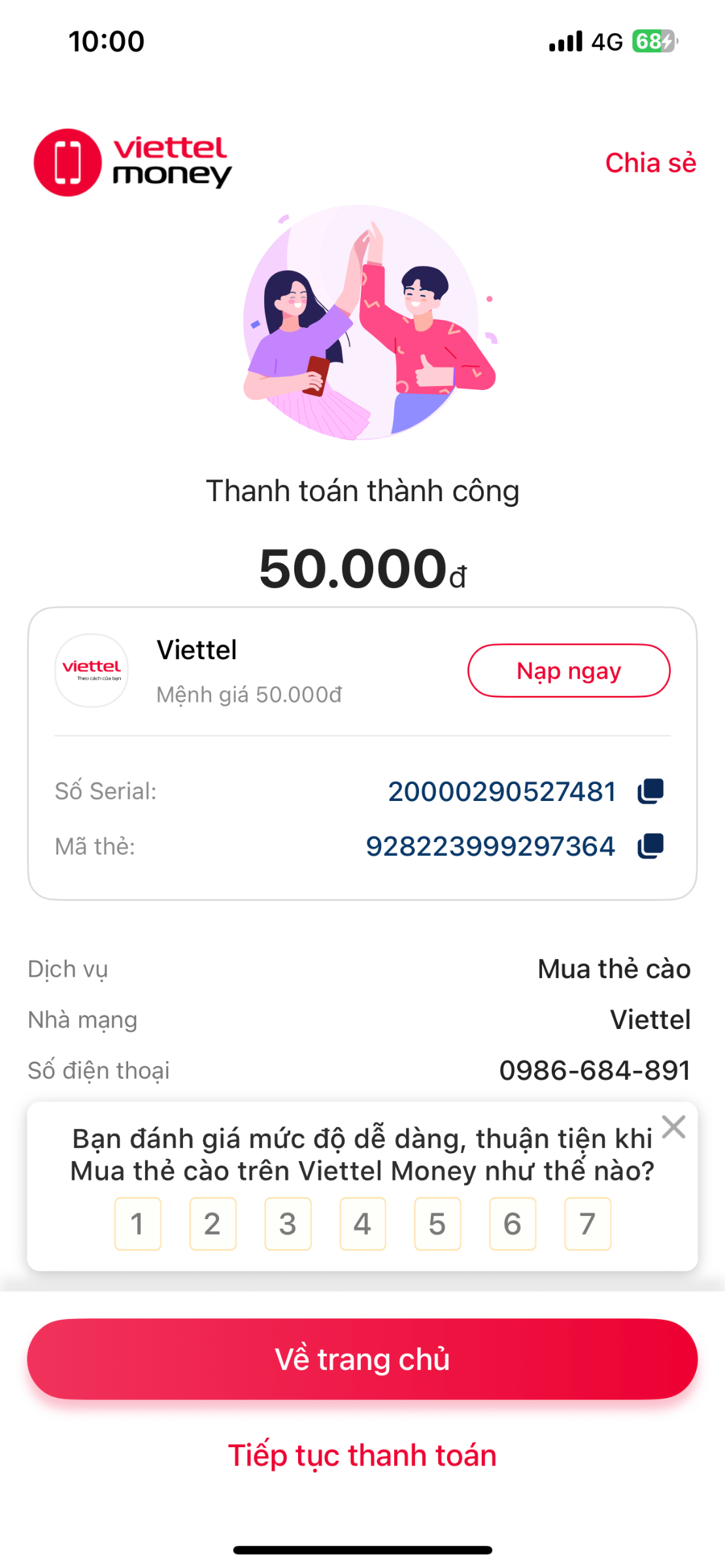The height and width of the screenshot is (1568, 725).
Task: Rate the experience with score 1
Action: click(x=138, y=1223)
